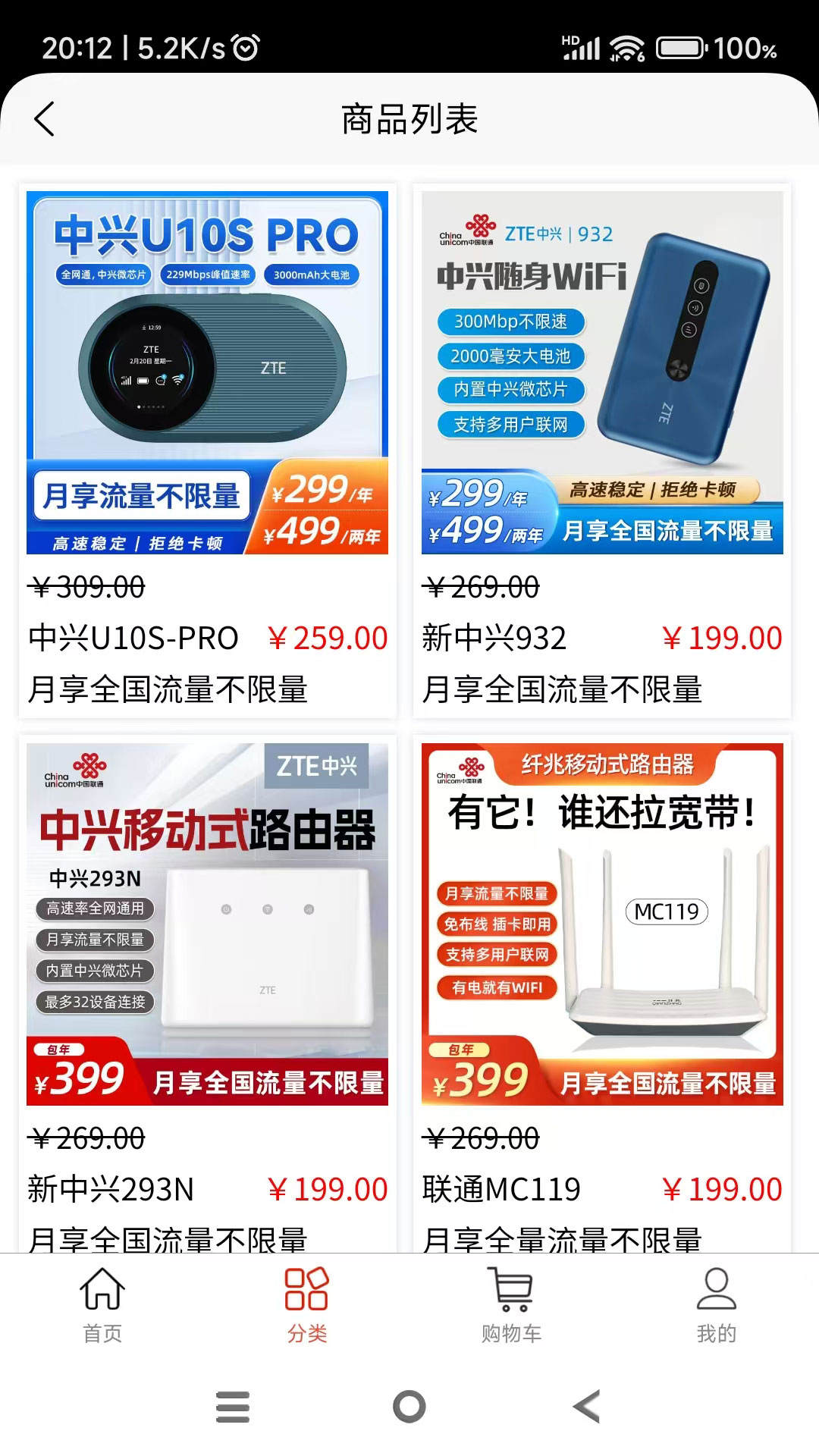
Task: Go to the 我的 tab
Action: point(717,1305)
